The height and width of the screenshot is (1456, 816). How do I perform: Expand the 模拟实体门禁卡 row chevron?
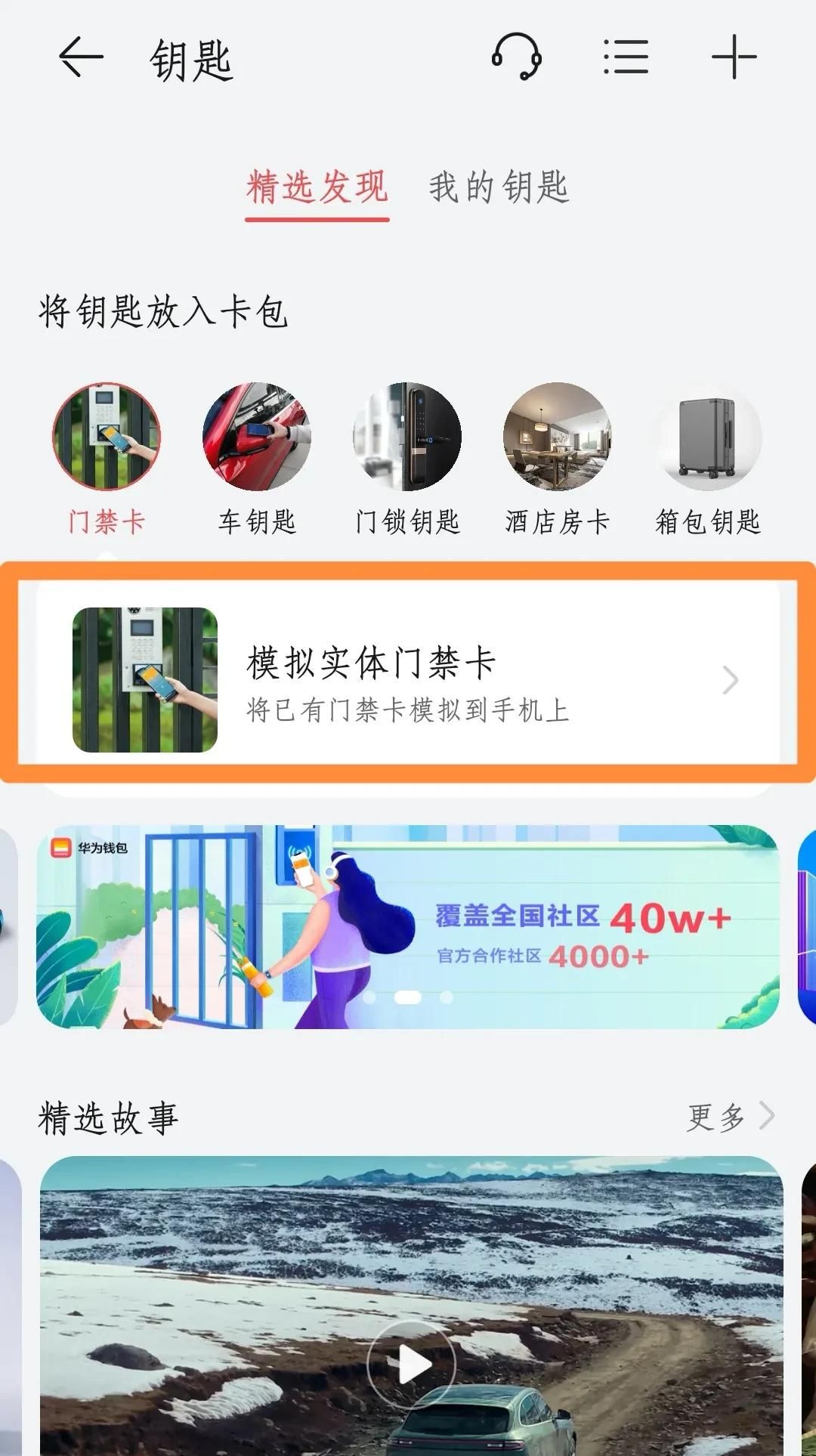pyautogui.click(x=731, y=680)
